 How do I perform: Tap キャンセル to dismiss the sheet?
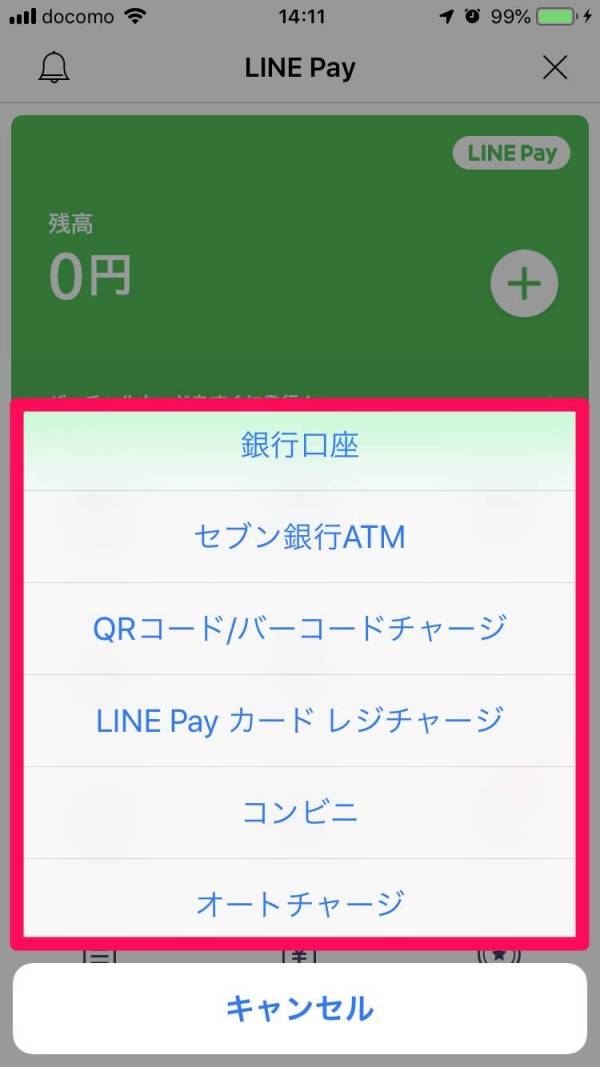(x=300, y=1008)
